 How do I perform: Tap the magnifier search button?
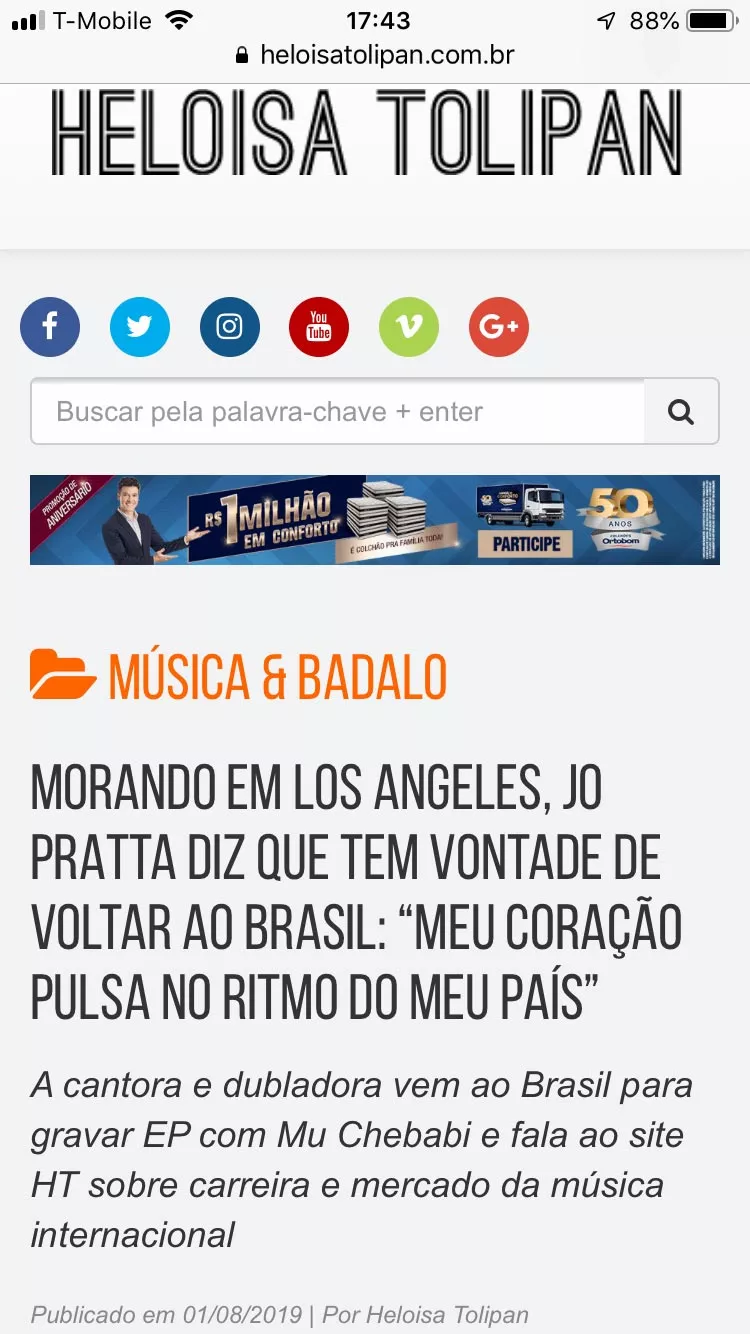(681, 411)
